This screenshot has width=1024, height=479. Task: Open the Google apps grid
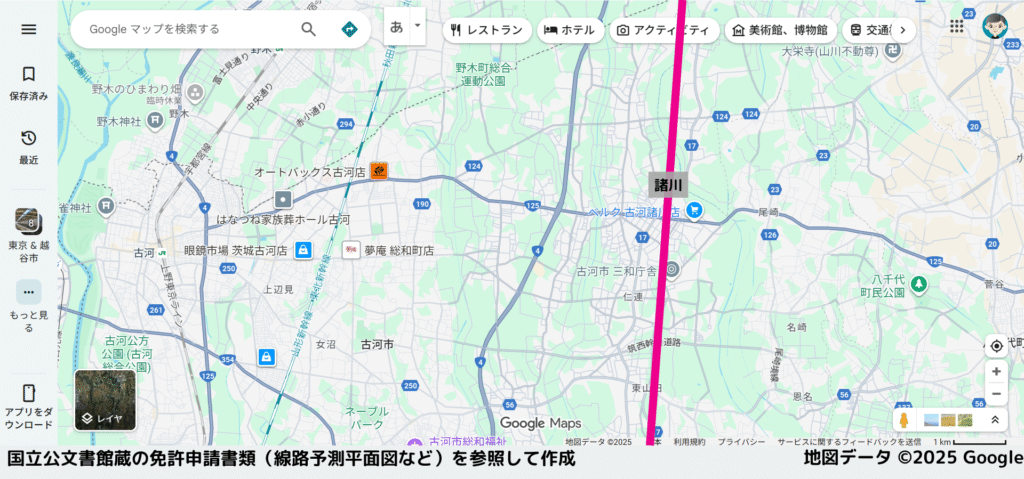click(957, 26)
